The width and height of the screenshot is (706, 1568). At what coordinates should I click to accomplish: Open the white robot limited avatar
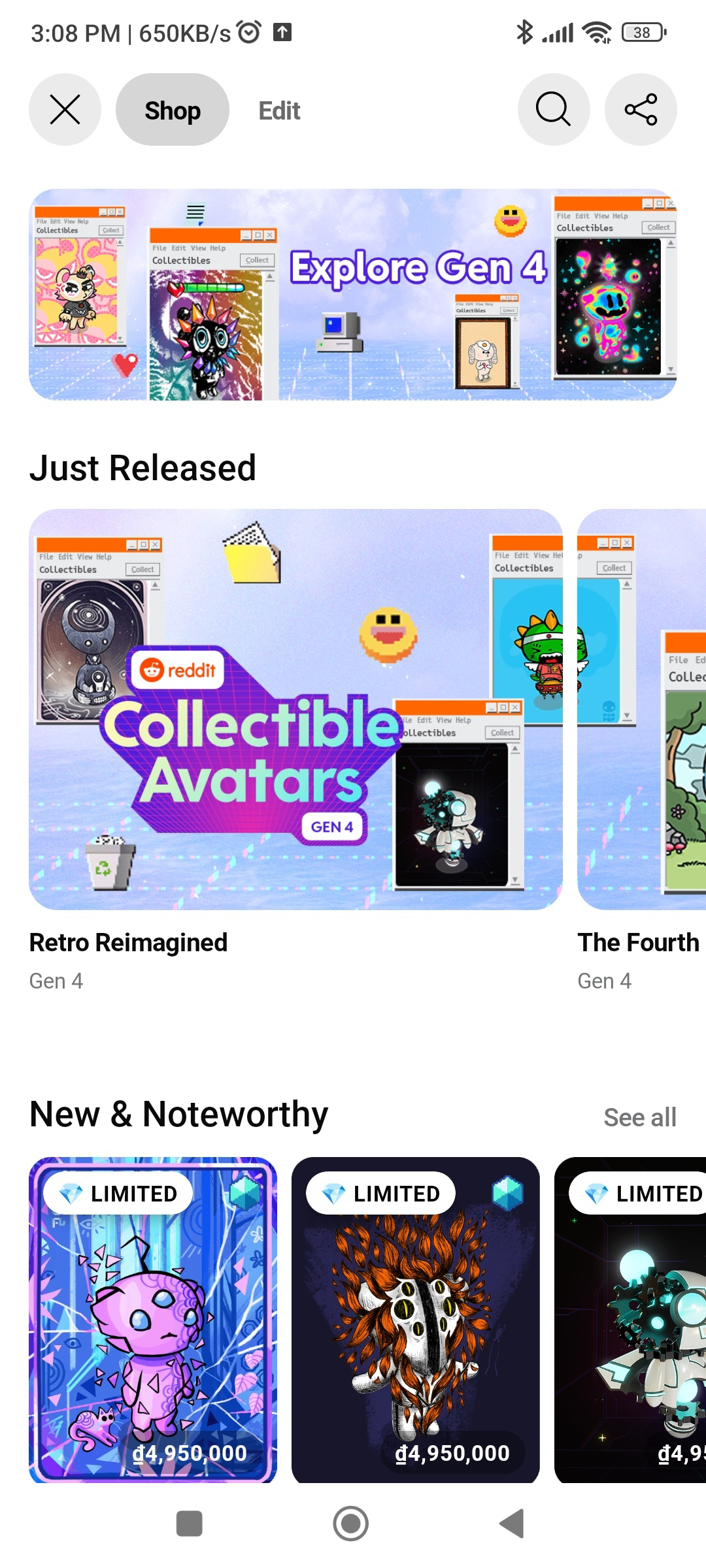(x=631, y=1320)
